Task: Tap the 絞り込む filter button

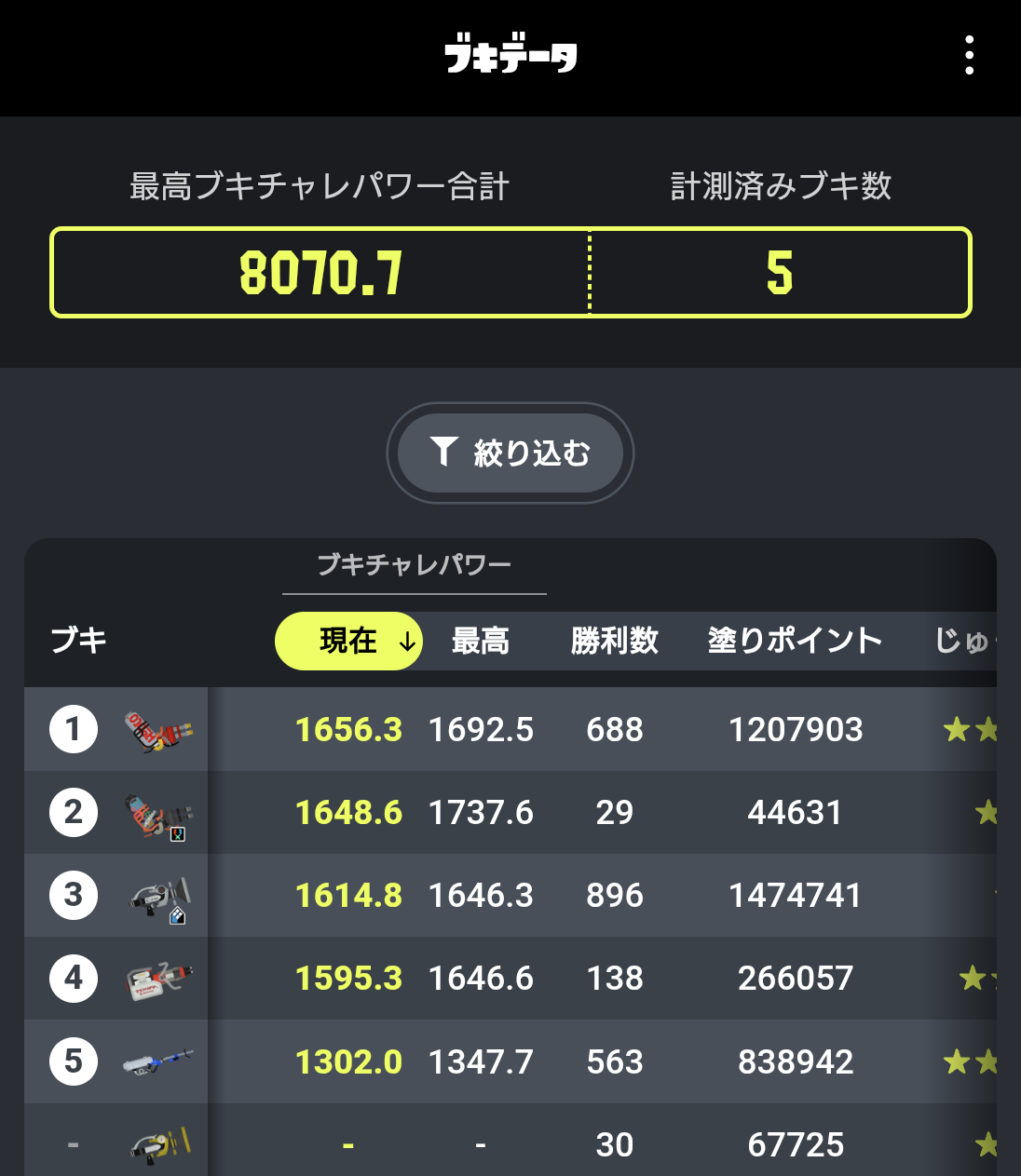Action: 510,453
